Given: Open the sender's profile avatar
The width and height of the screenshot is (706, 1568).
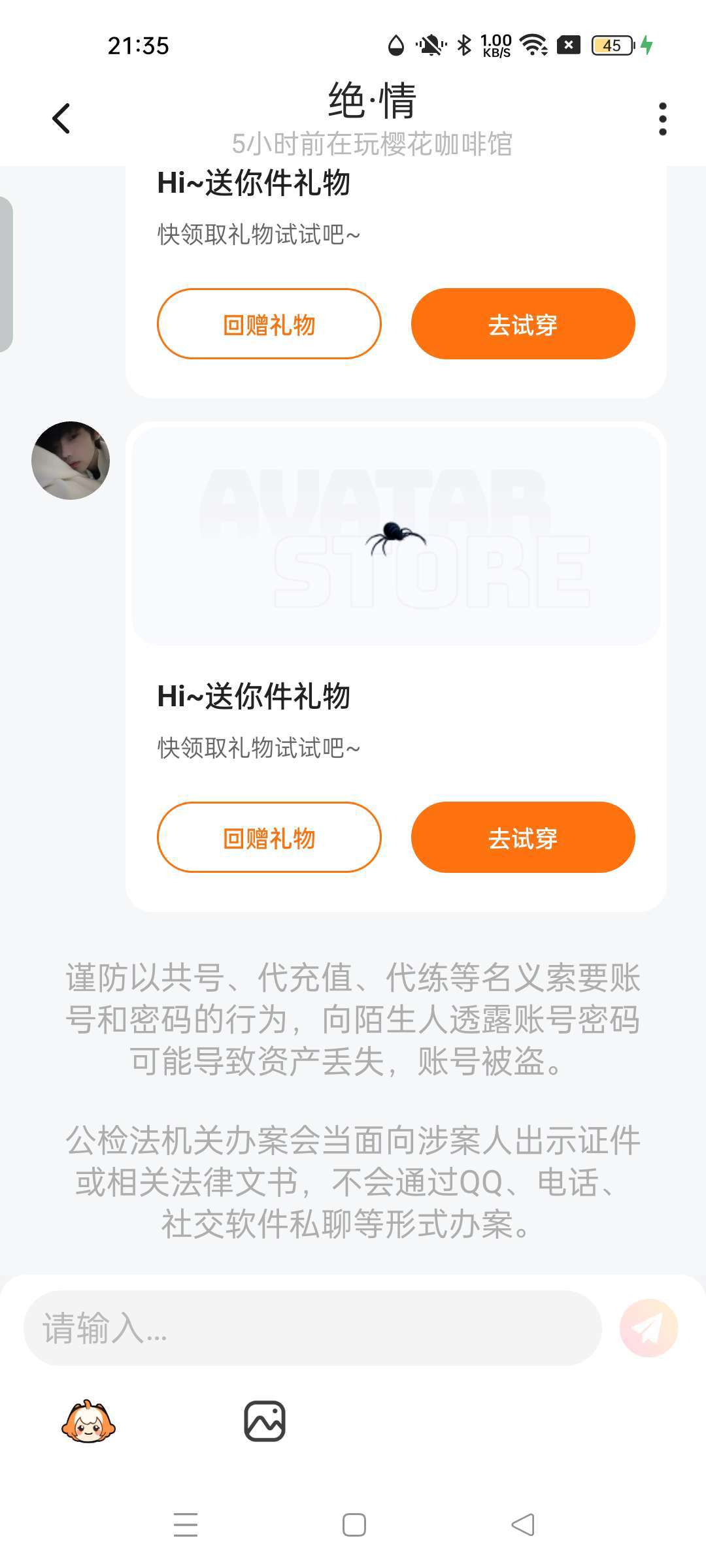Looking at the screenshot, I should point(71,461).
